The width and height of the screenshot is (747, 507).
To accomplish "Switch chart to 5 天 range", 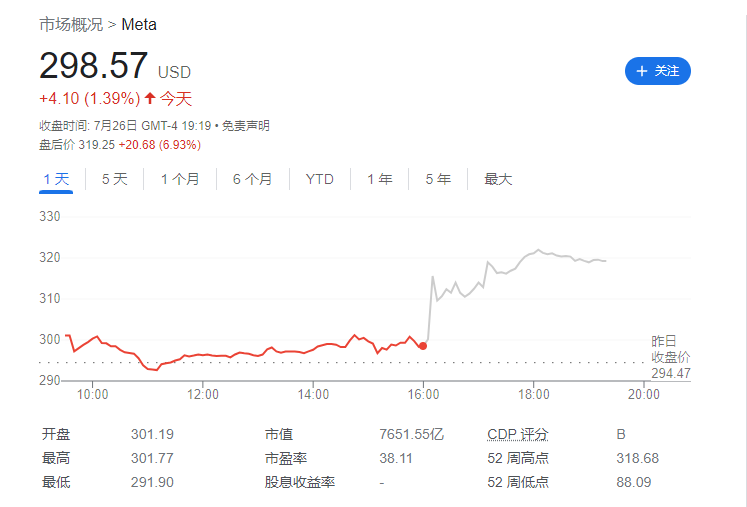I will (114, 179).
